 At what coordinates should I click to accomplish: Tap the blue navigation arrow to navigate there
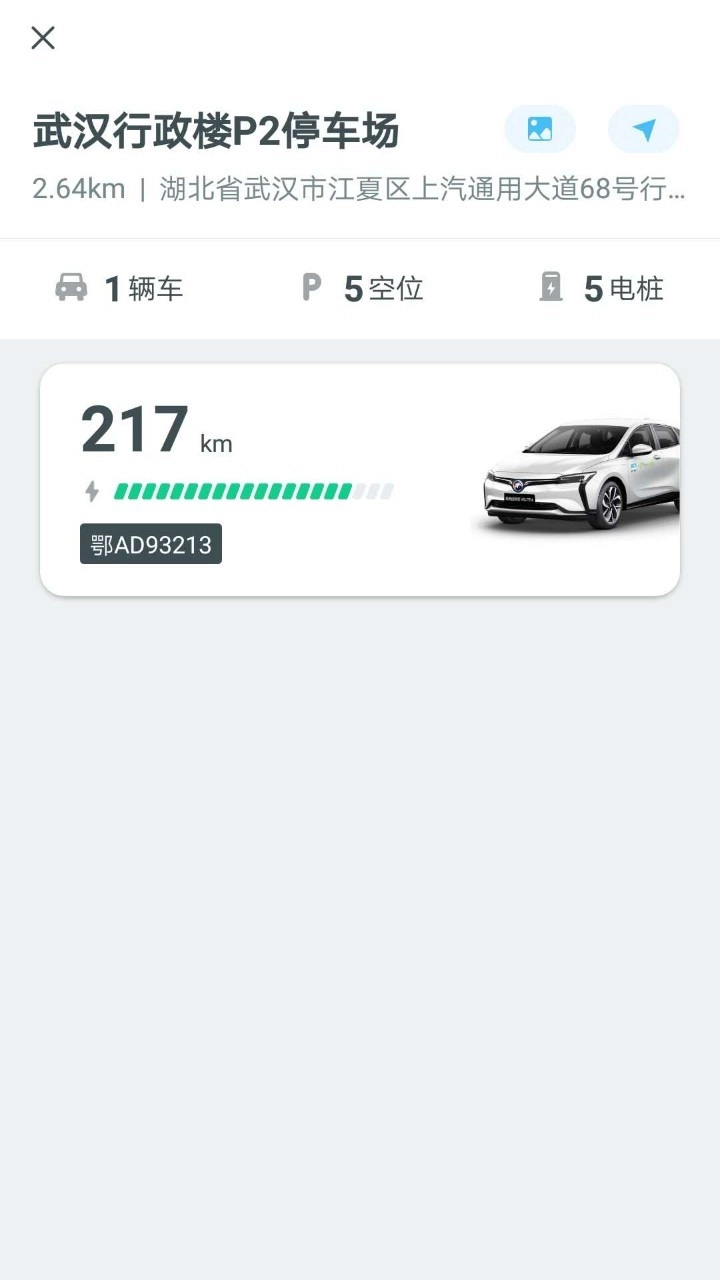[644, 129]
